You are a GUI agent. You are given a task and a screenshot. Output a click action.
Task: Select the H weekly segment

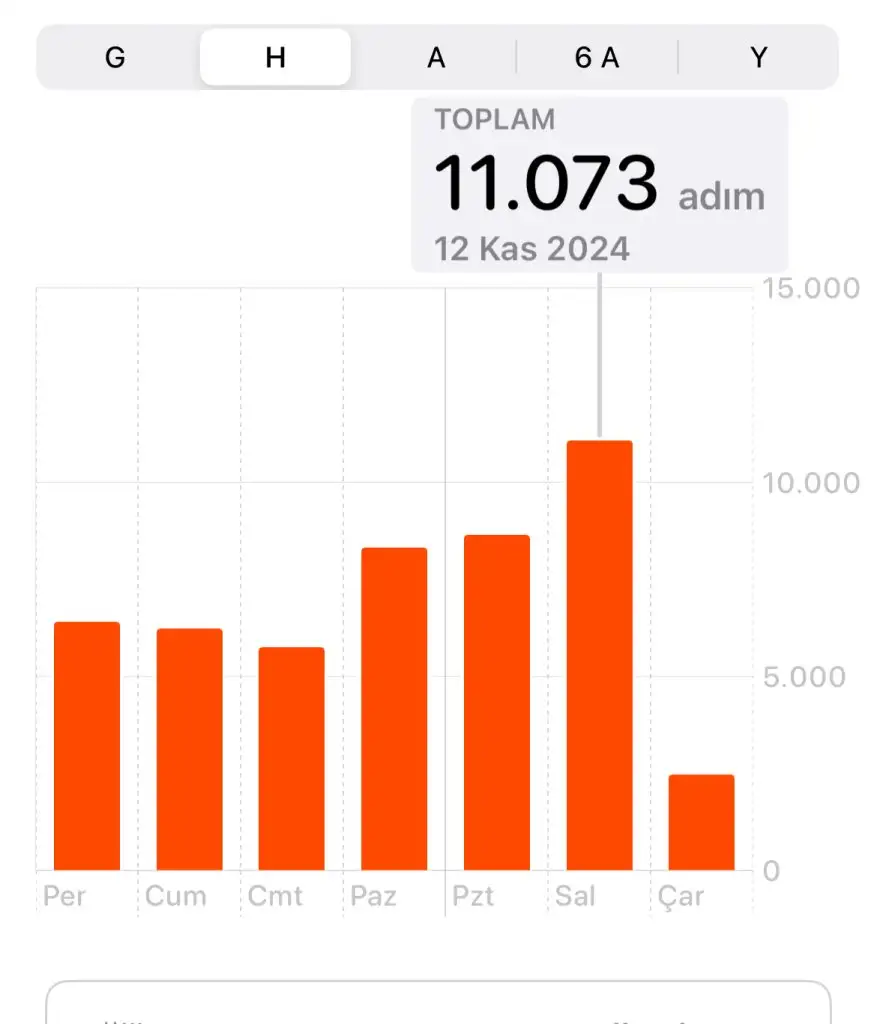275,58
